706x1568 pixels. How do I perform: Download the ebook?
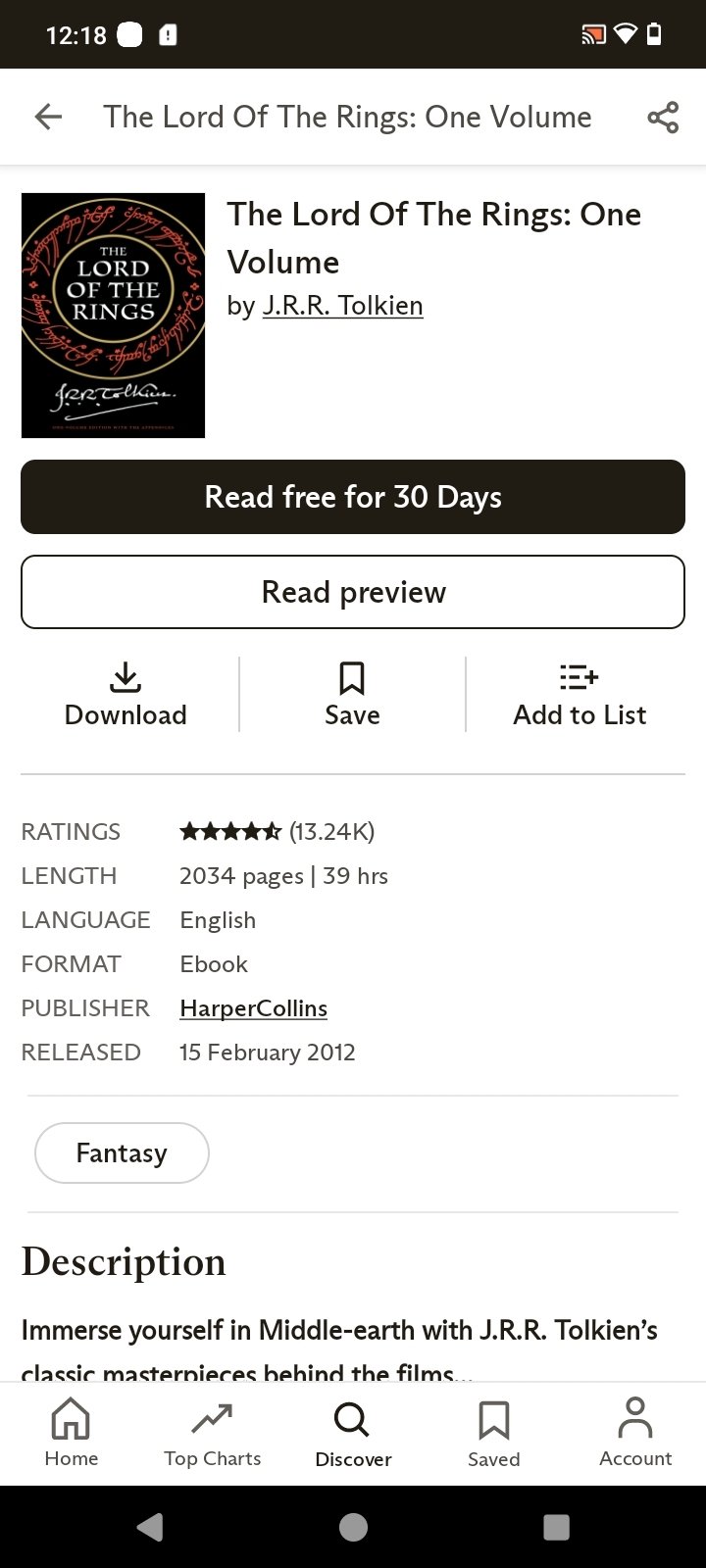click(126, 695)
